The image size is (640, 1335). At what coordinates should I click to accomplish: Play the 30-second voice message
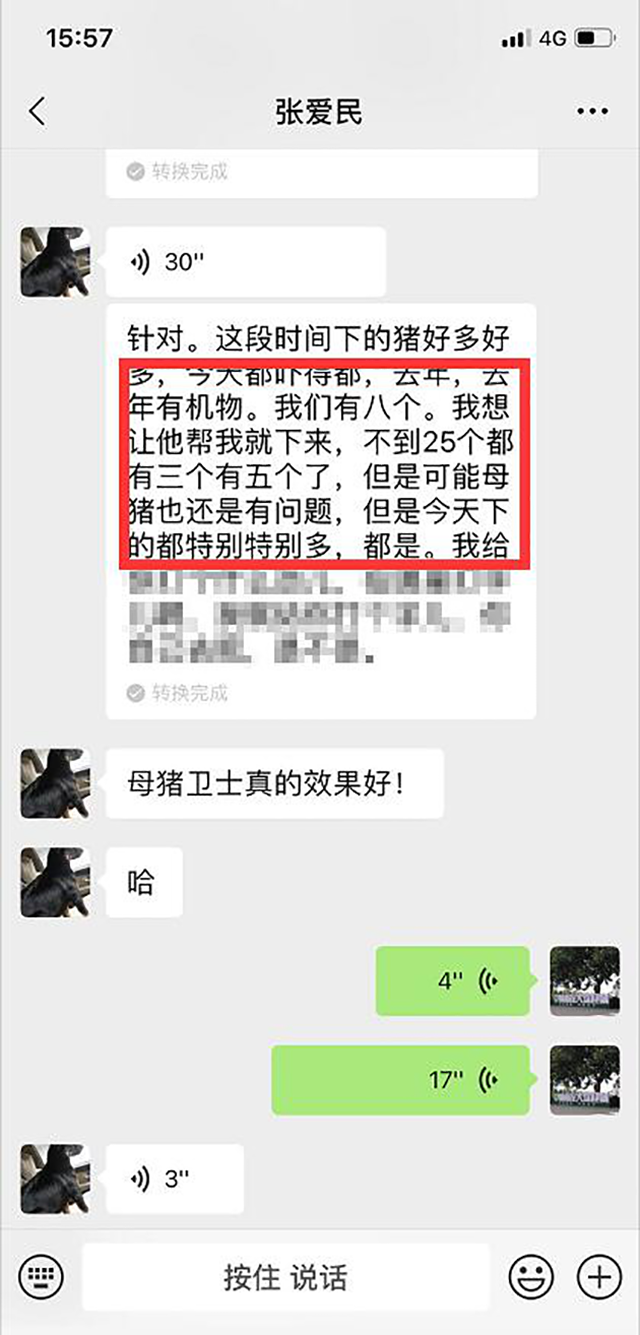tap(245, 262)
